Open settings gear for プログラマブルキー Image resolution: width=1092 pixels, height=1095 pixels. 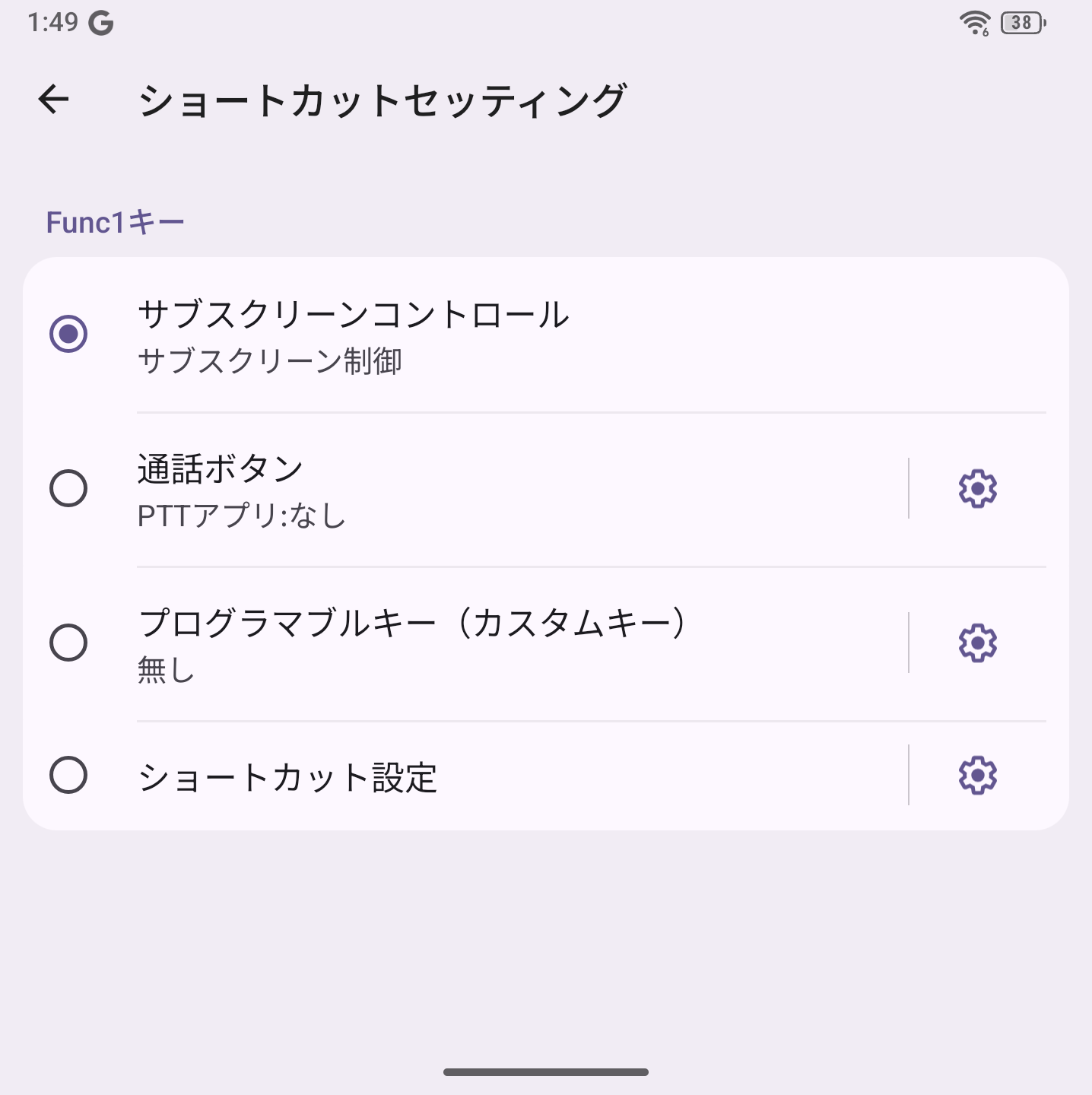pyautogui.click(x=977, y=643)
